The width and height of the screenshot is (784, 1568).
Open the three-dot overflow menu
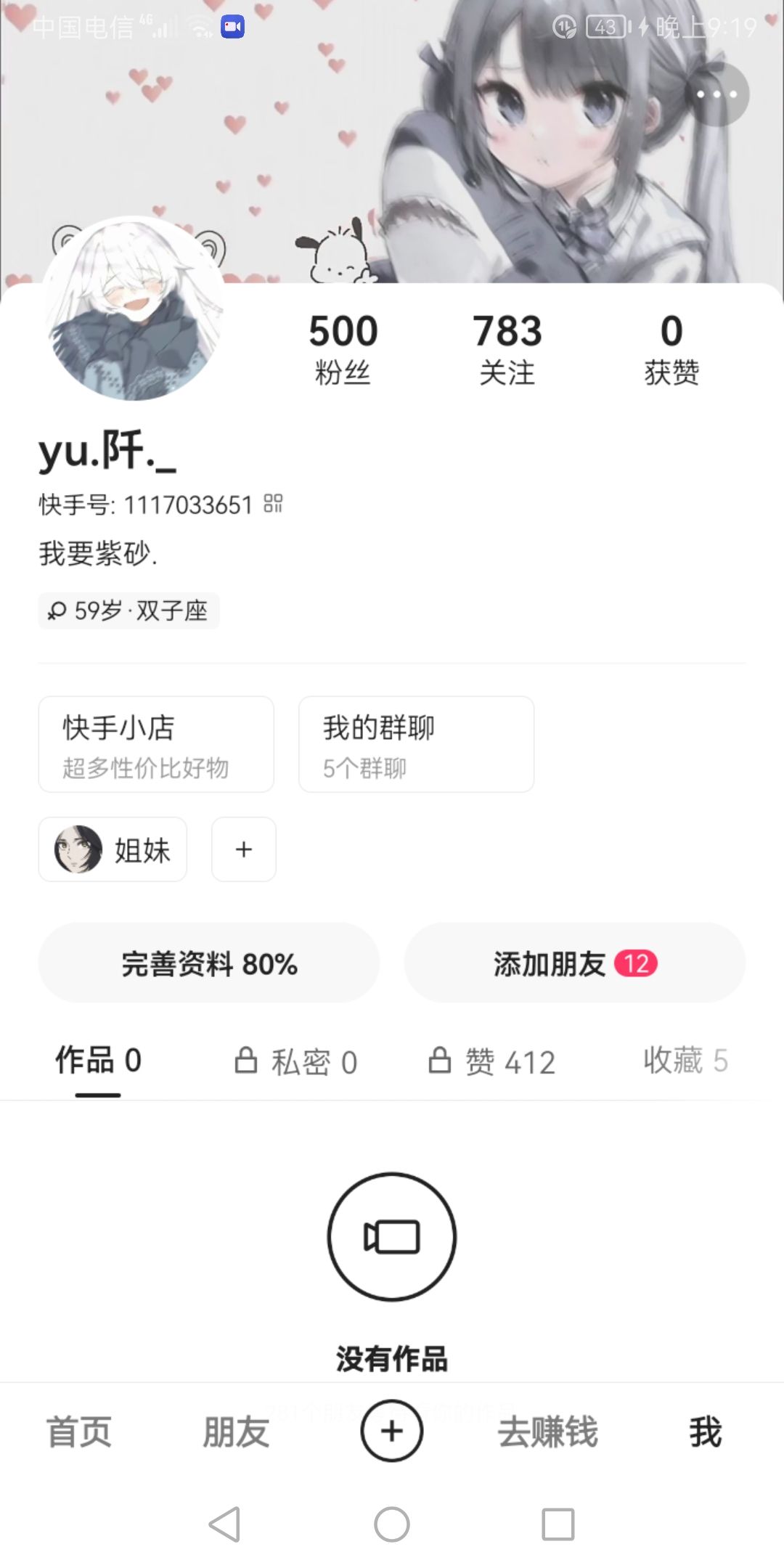tap(716, 94)
